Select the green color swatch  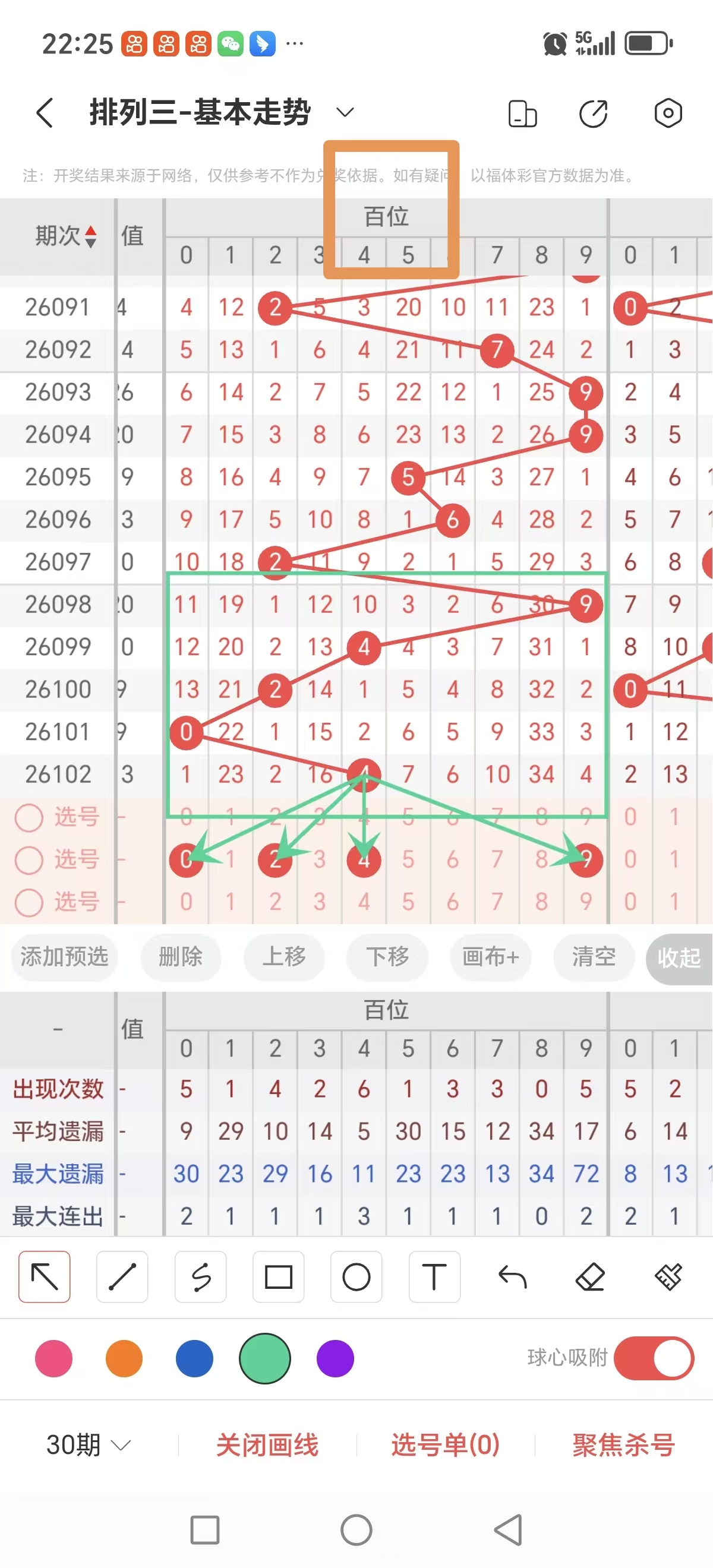(264, 1358)
